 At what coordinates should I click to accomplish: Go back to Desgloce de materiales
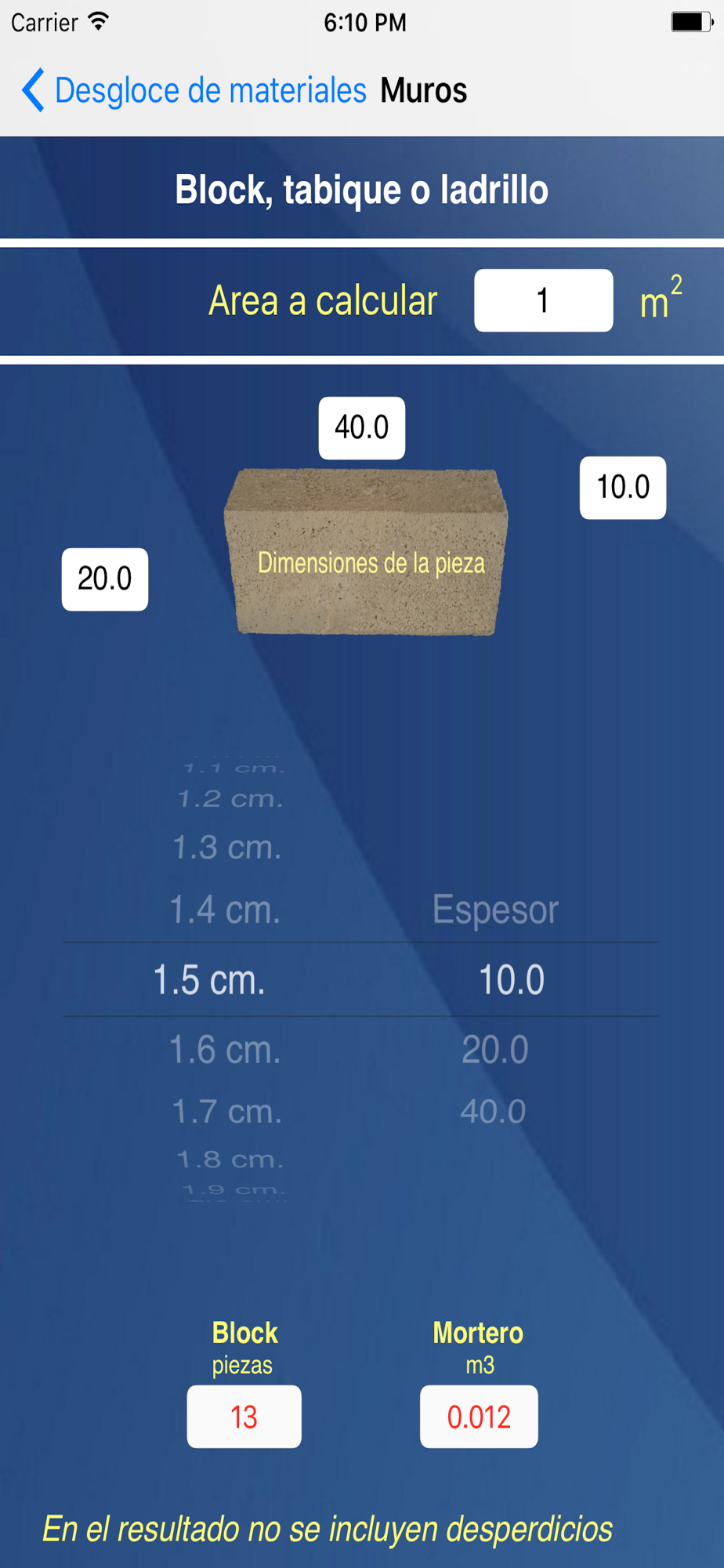pyautogui.click(x=194, y=90)
